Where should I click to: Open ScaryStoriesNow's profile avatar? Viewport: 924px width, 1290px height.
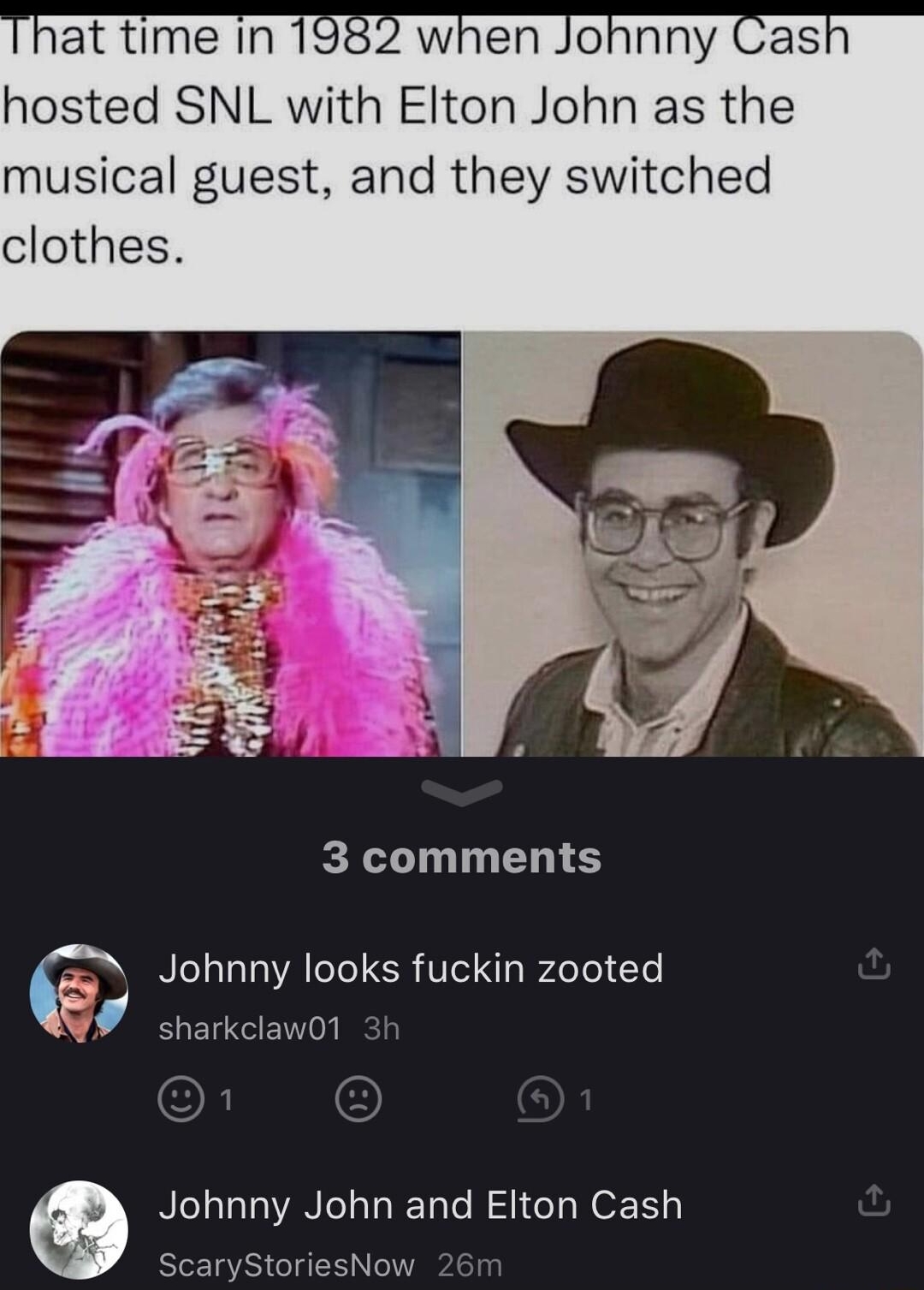point(79,1229)
